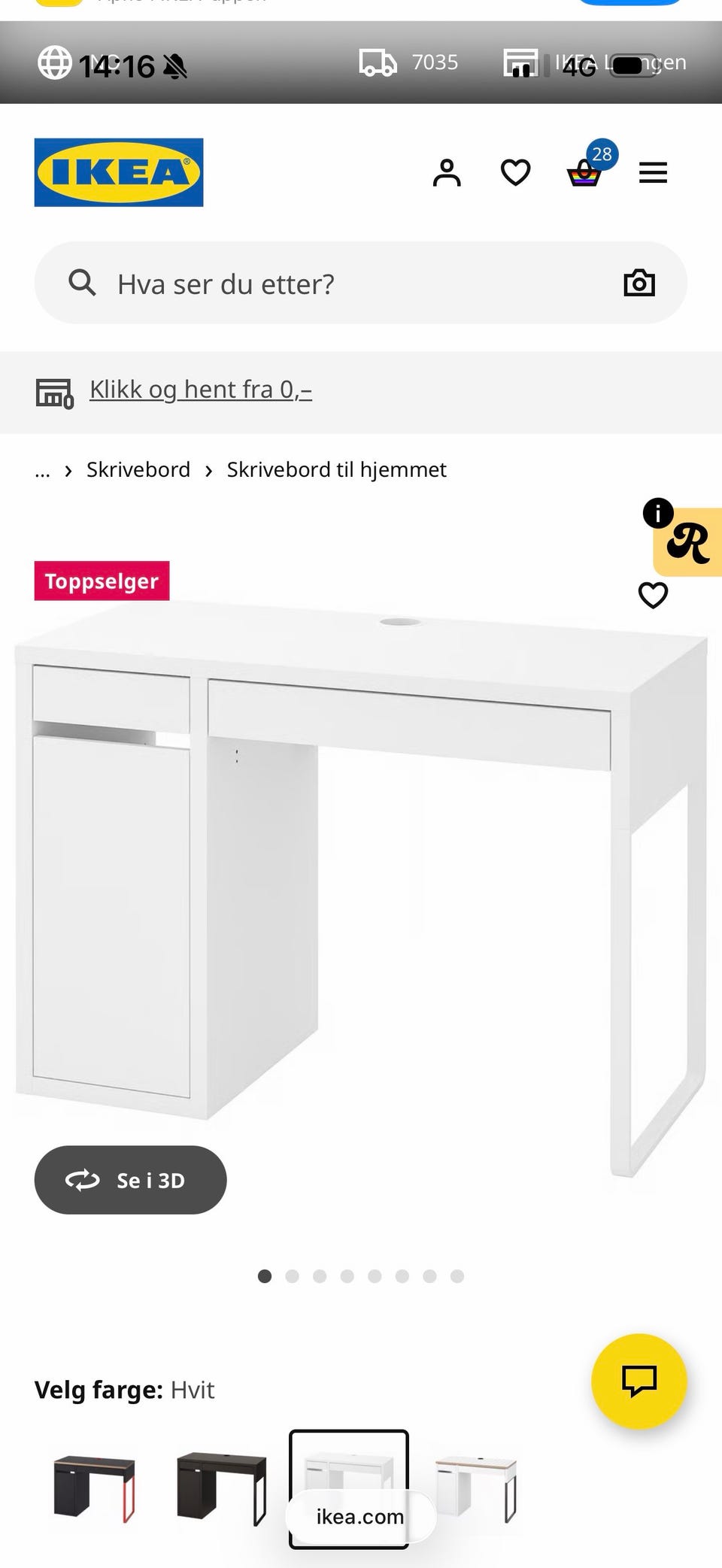Image resolution: width=722 pixels, height=1568 pixels.
Task: Open the yellow chat bubble
Action: [639, 1382]
